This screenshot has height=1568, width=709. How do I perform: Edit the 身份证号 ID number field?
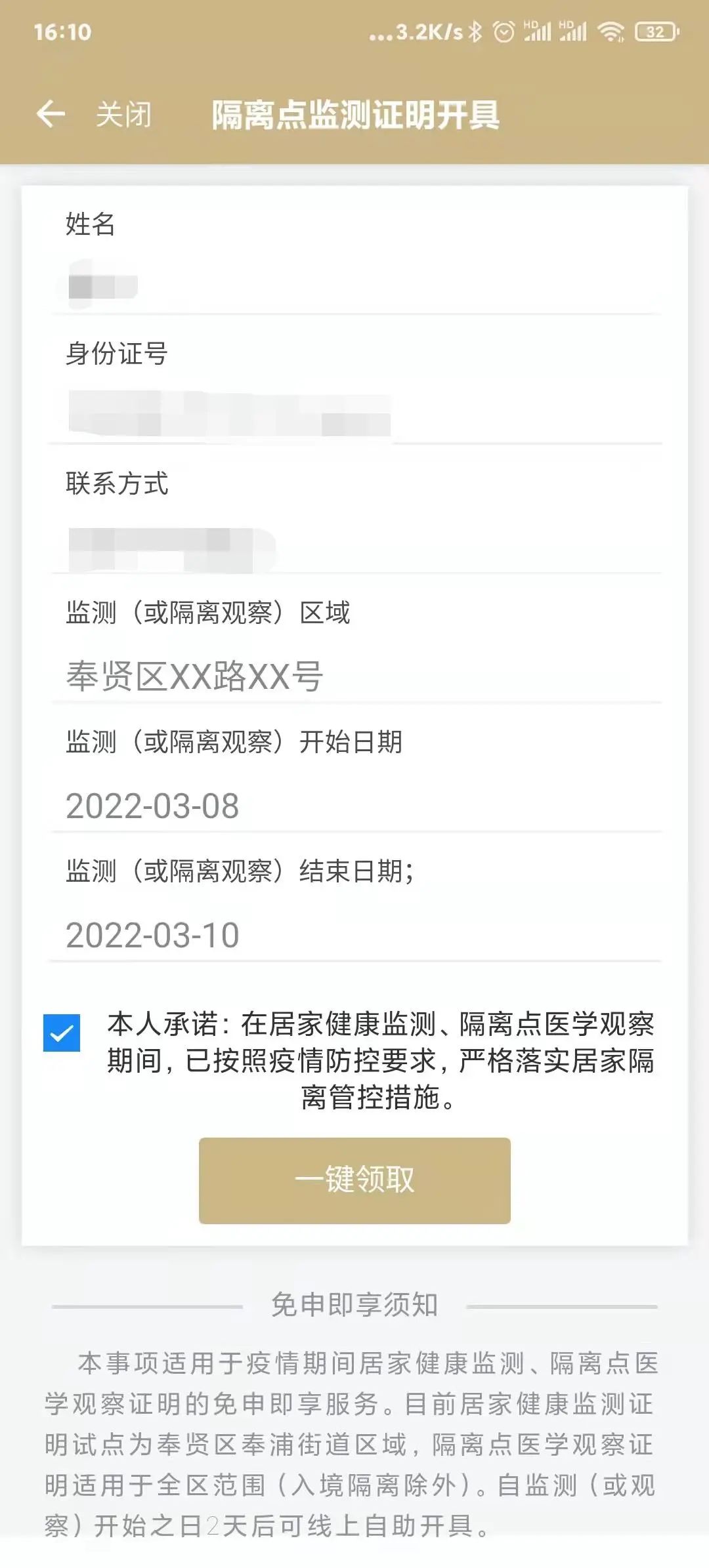coord(354,415)
